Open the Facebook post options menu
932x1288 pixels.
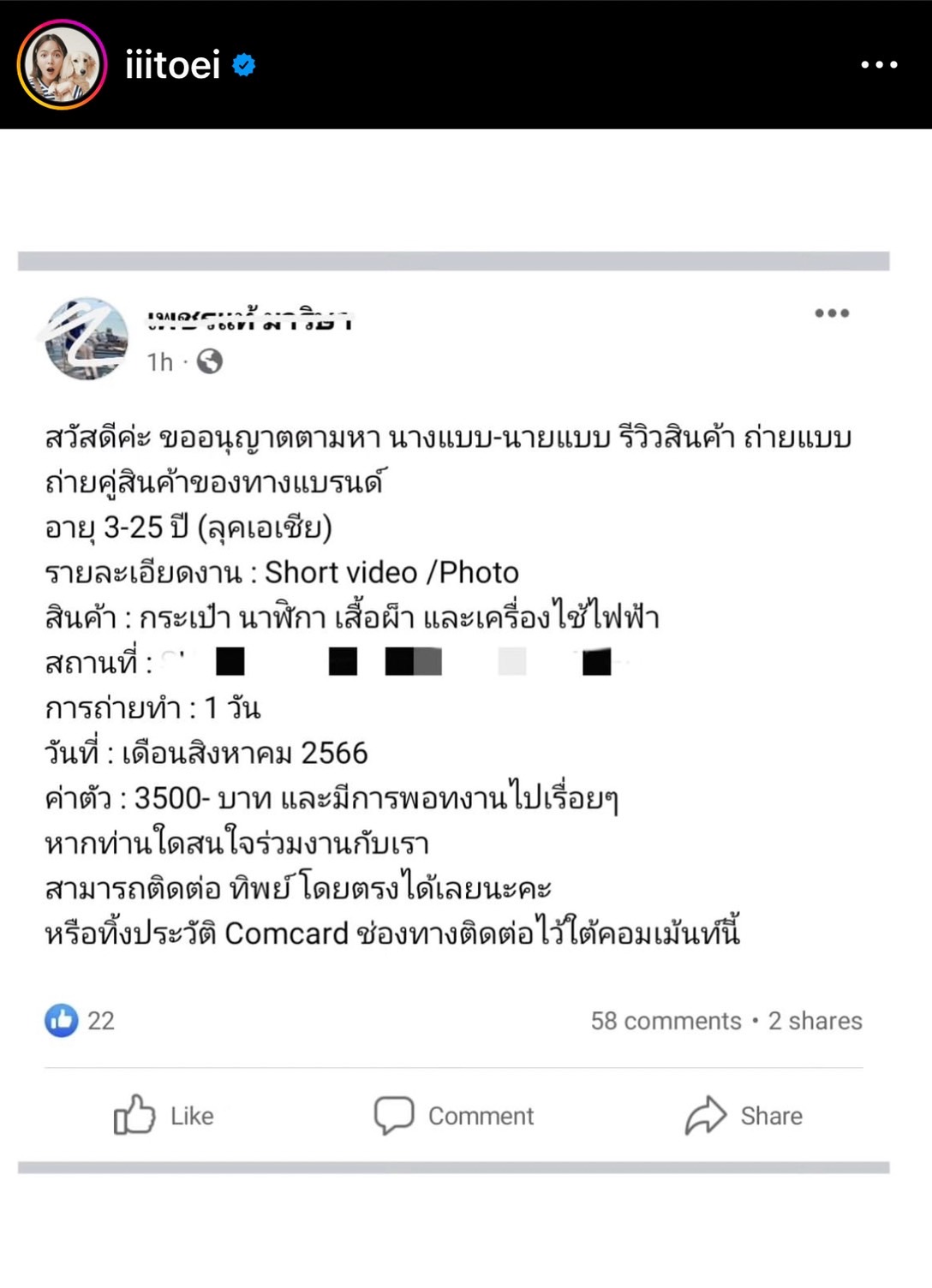click(x=832, y=313)
